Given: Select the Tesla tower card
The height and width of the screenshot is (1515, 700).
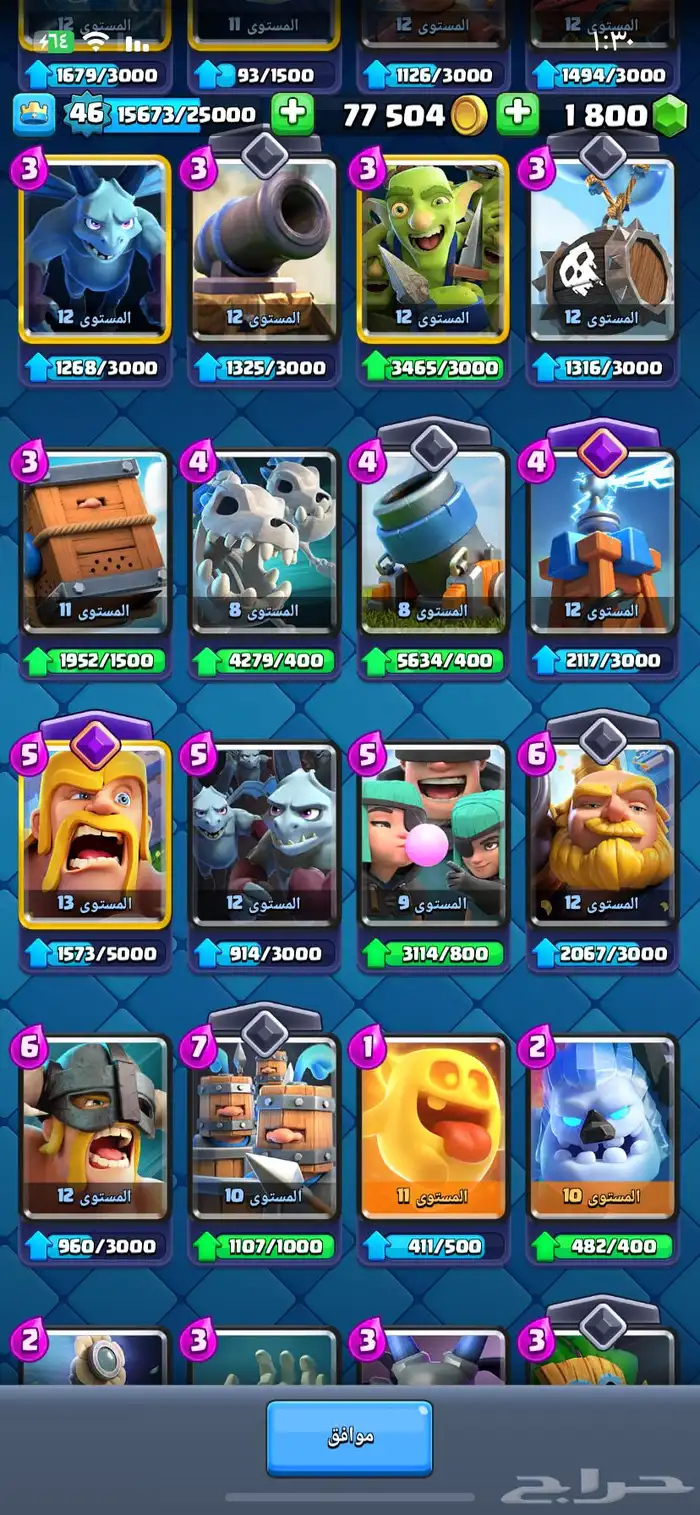Looking at the screenshot, I should click(x=603, y=543).
